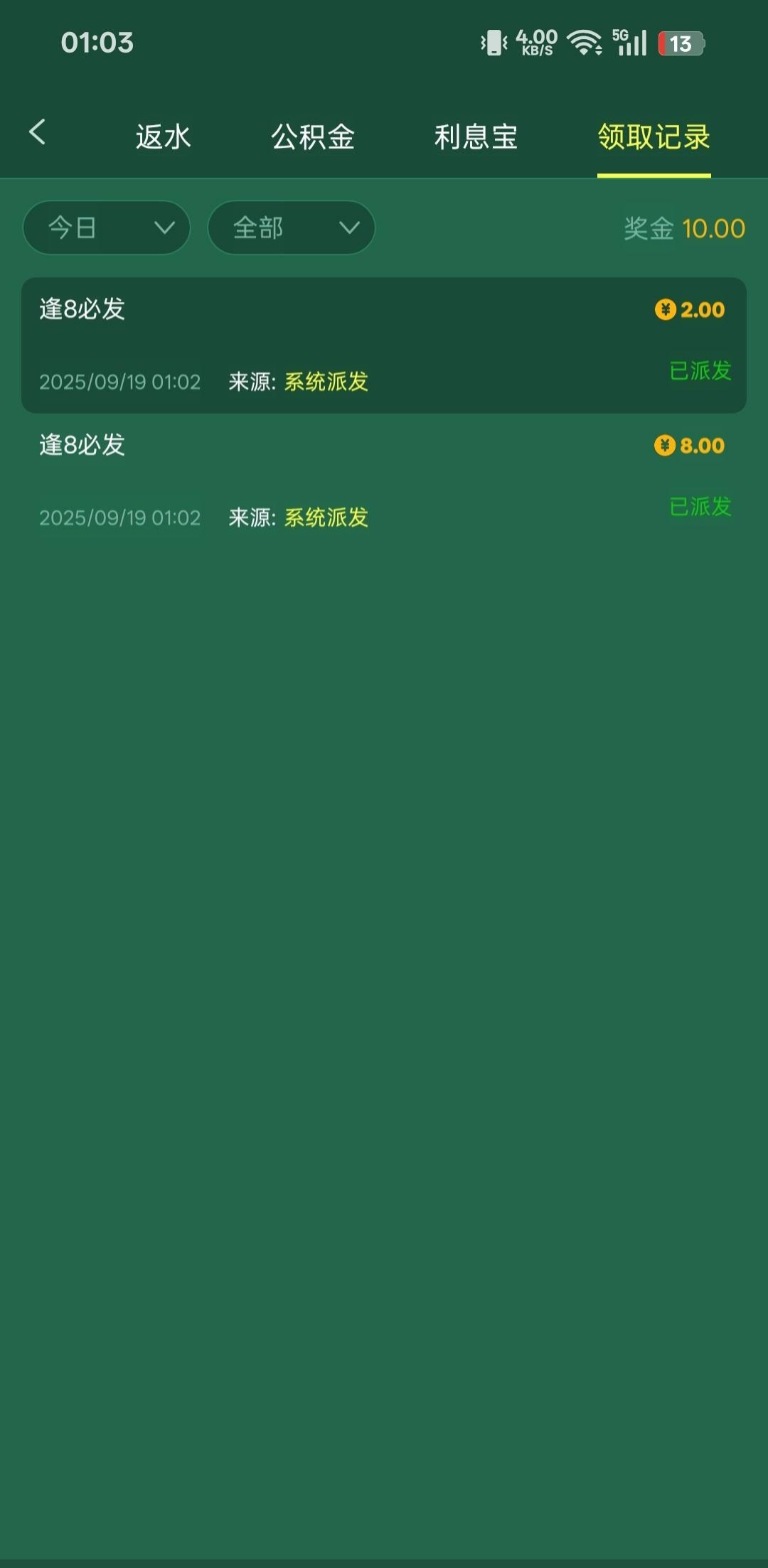
Task: Open the 逢8必发 record of 2.00
Action: pos(384,345)
